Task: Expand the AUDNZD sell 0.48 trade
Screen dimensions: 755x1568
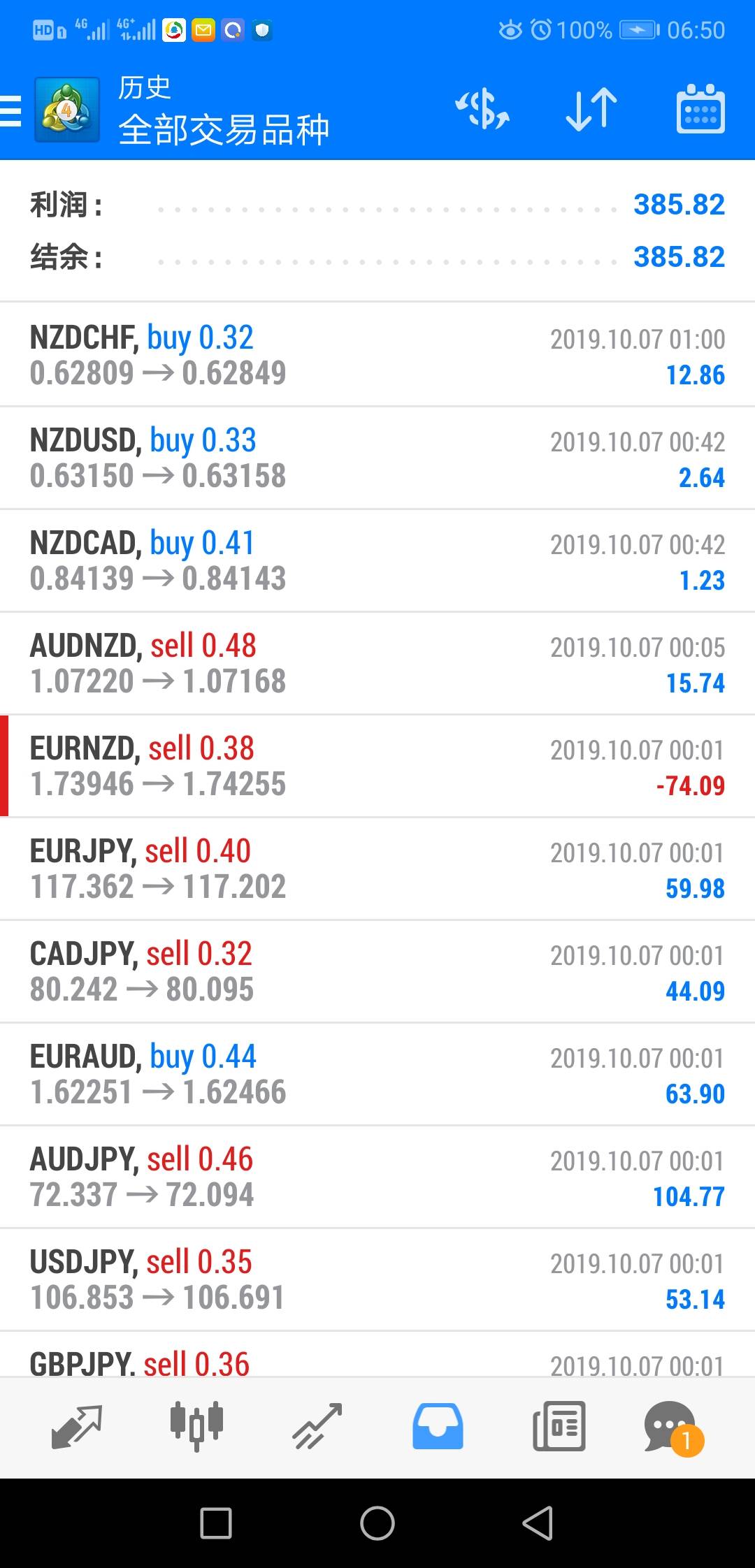Action: (x=377, y=663)
